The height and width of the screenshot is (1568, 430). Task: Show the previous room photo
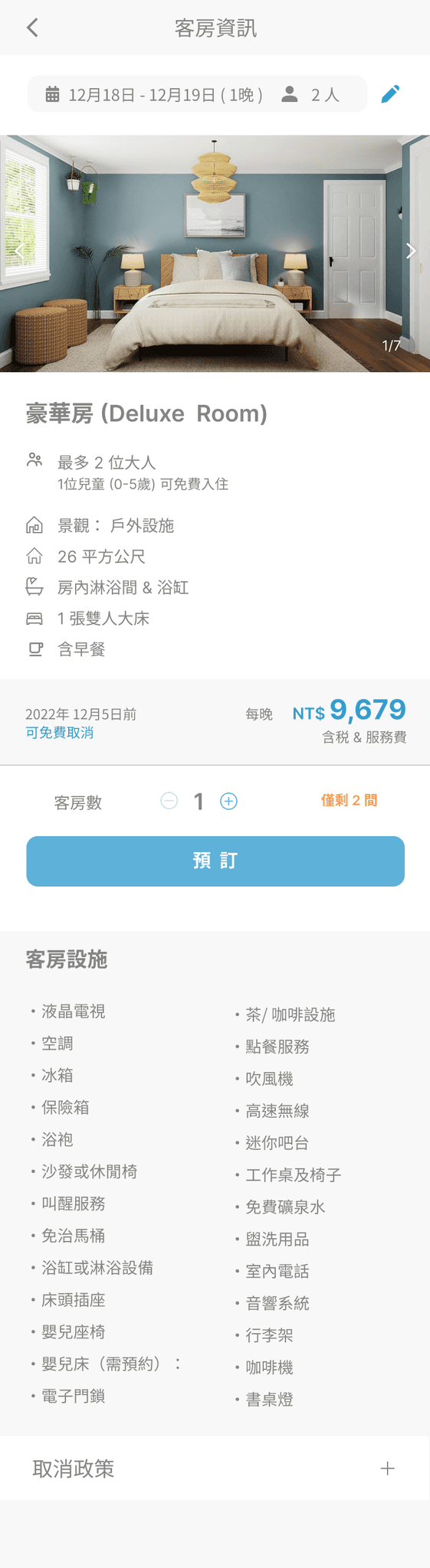[18, 250]
